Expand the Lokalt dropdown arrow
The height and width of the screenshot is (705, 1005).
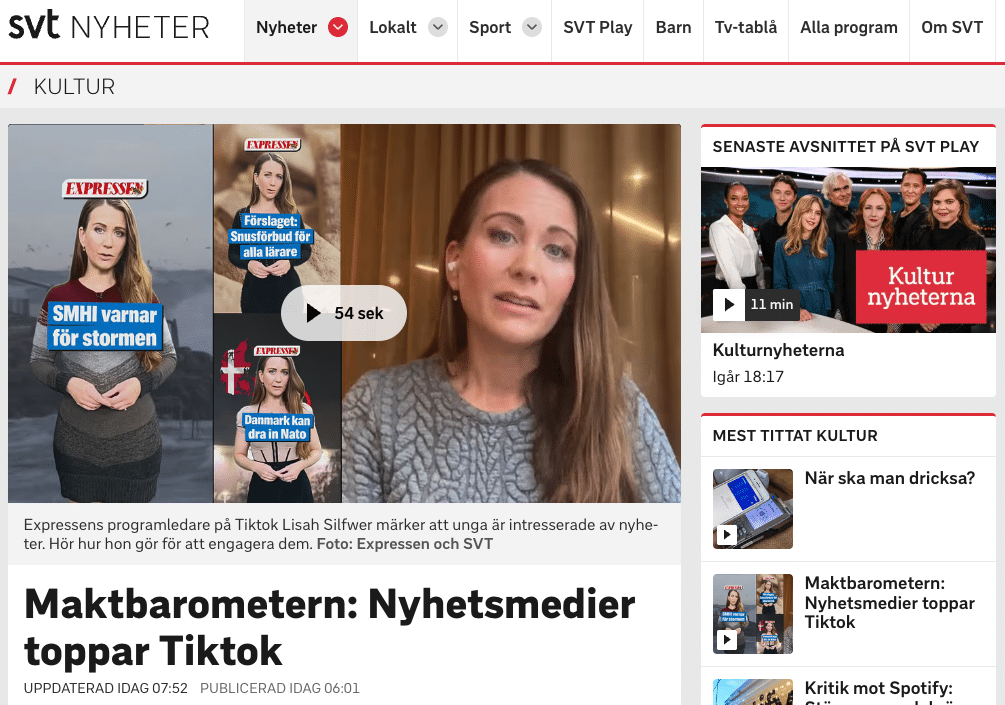[x=437, y=28]
